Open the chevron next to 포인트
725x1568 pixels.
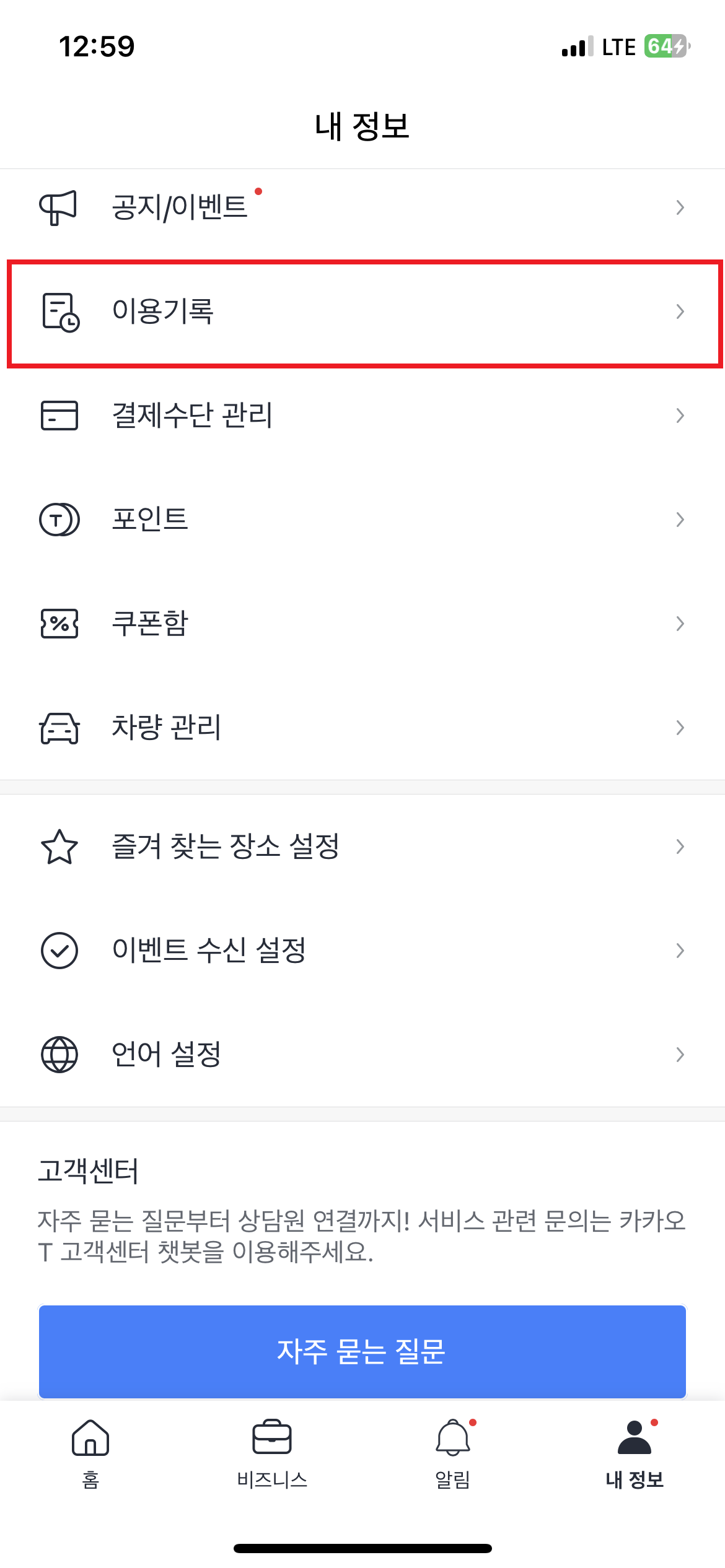coord(680,520)
